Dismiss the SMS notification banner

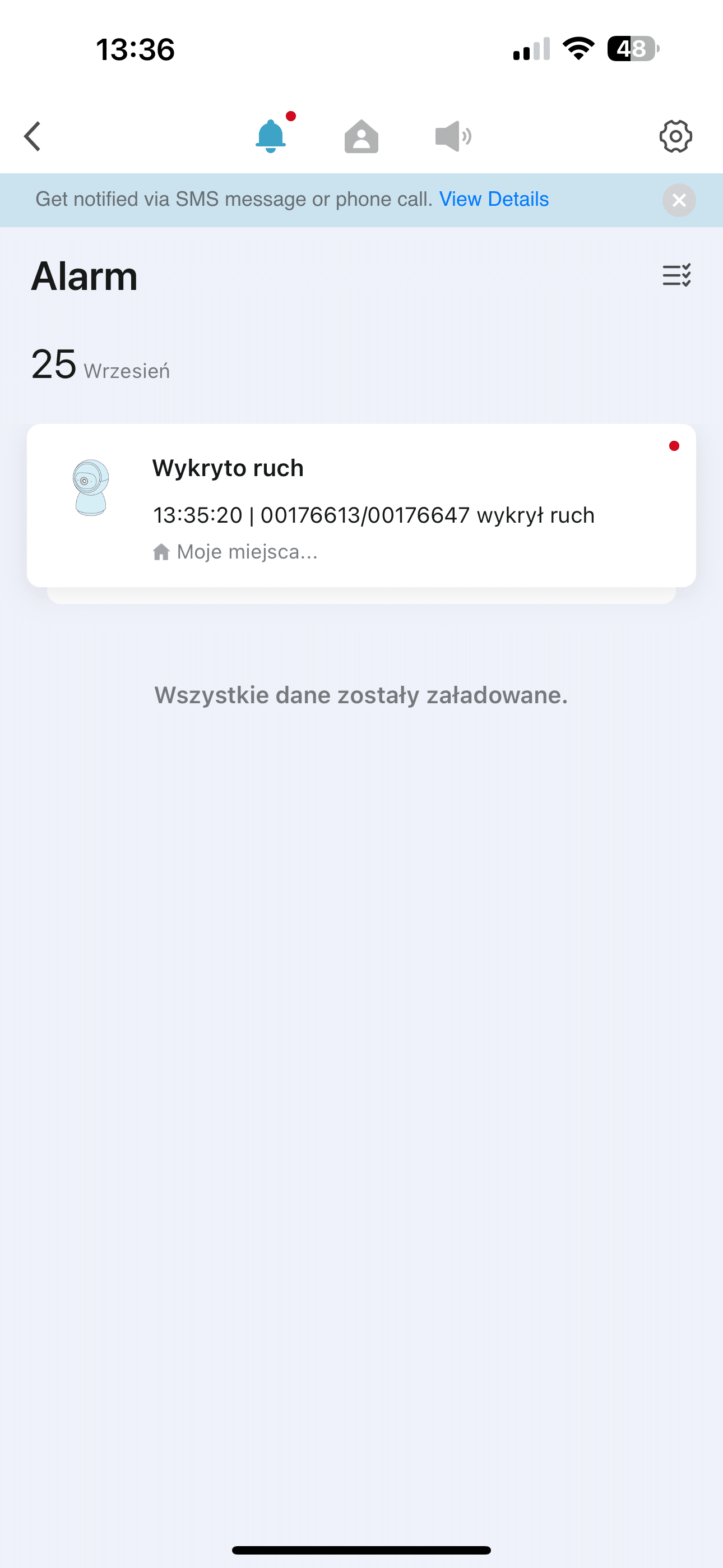click(679, 200)
